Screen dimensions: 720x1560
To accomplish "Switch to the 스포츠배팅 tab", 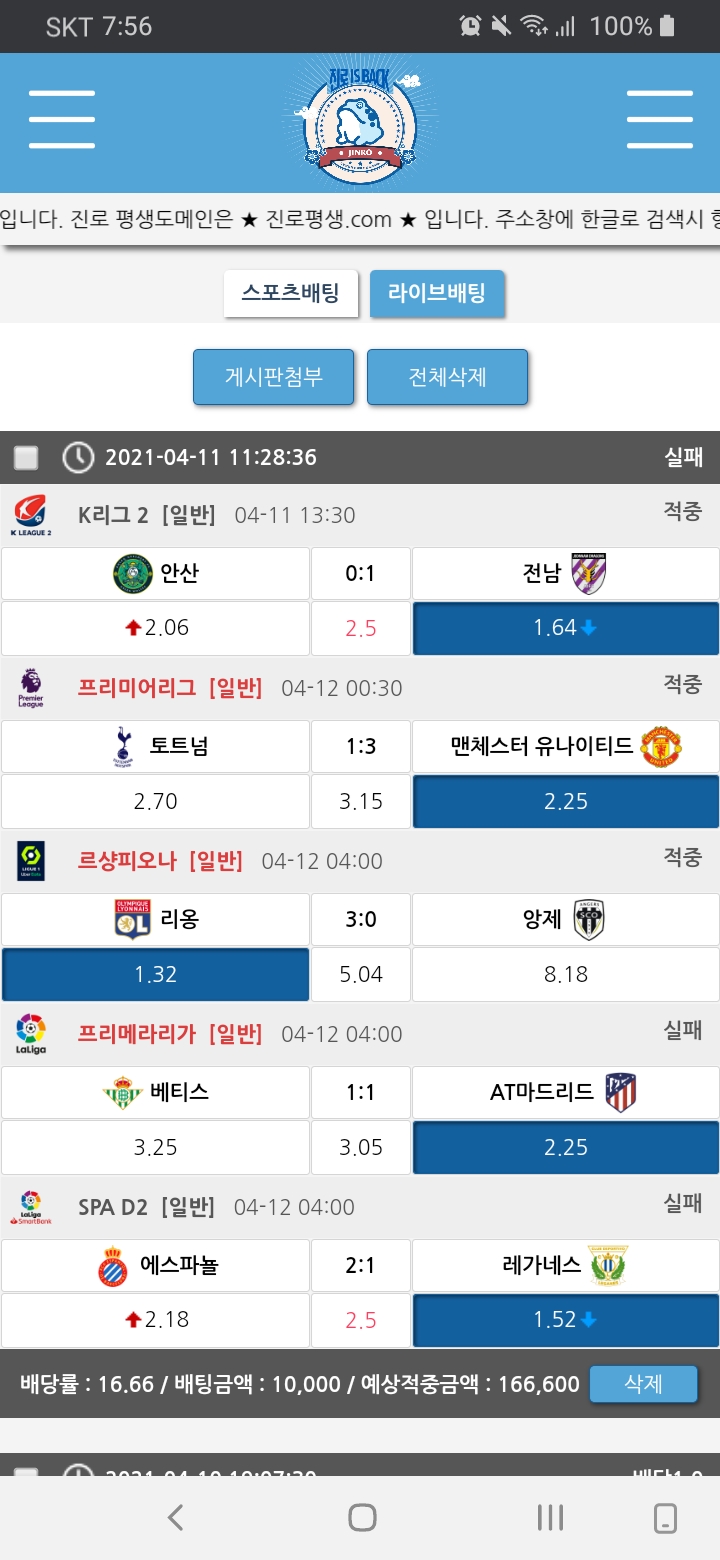I will 290,293.
